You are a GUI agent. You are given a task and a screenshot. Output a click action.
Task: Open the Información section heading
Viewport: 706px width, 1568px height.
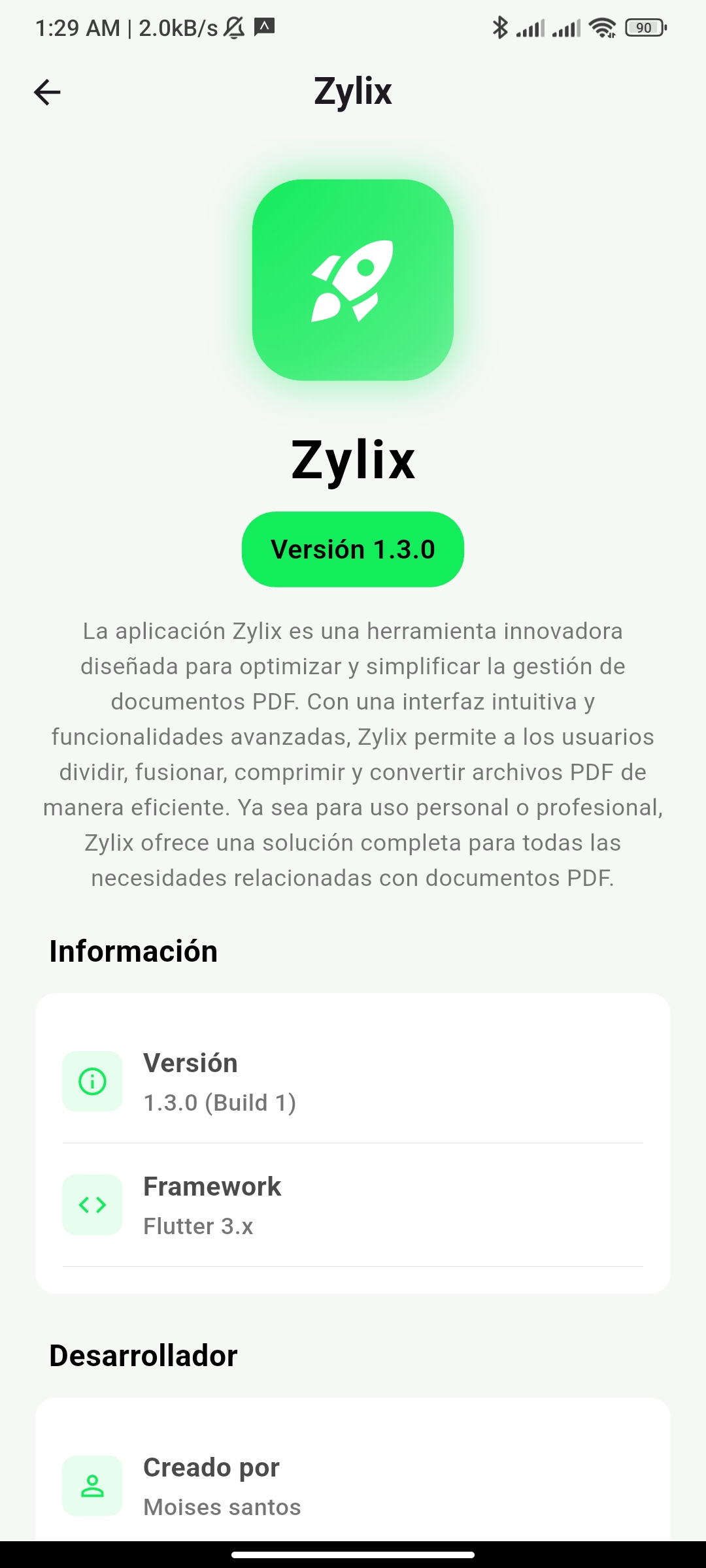[x=133, y=951]
